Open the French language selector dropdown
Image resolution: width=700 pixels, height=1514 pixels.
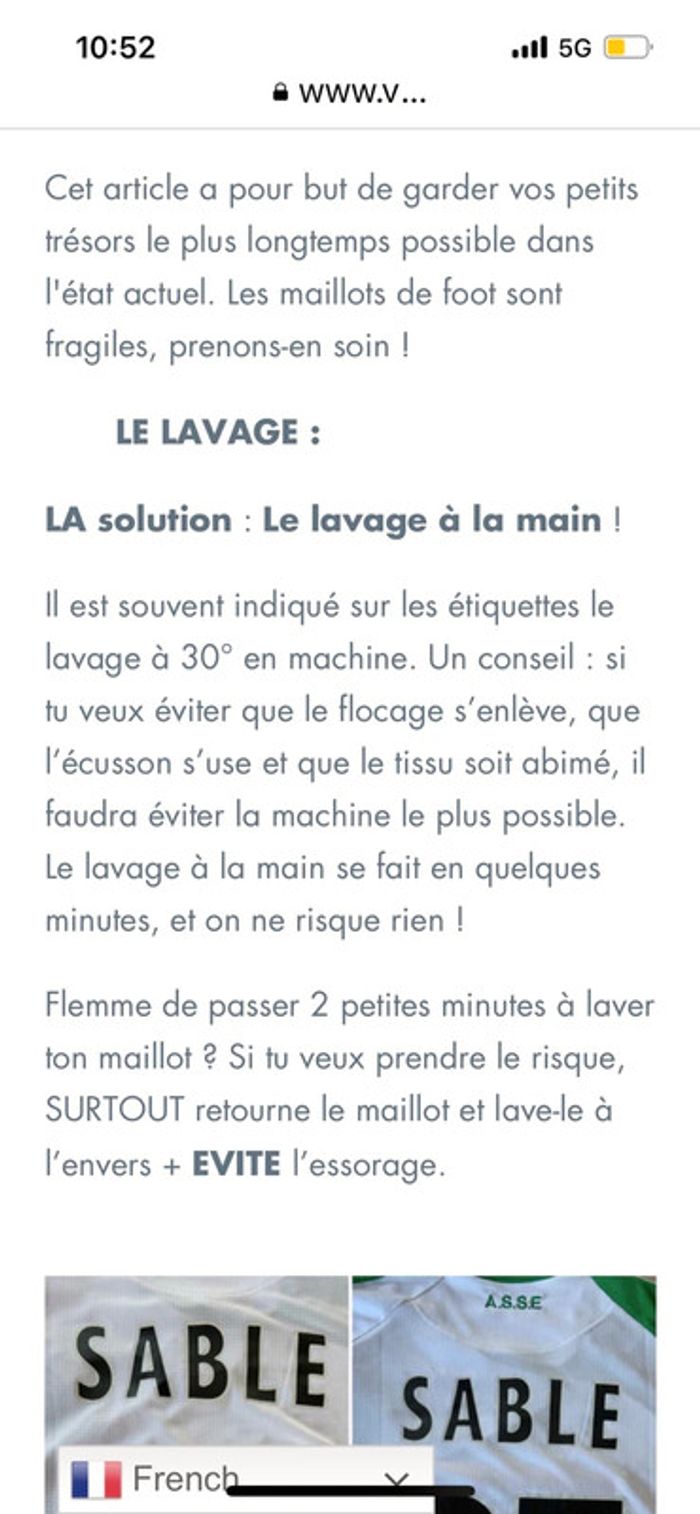pos(245,1479)
